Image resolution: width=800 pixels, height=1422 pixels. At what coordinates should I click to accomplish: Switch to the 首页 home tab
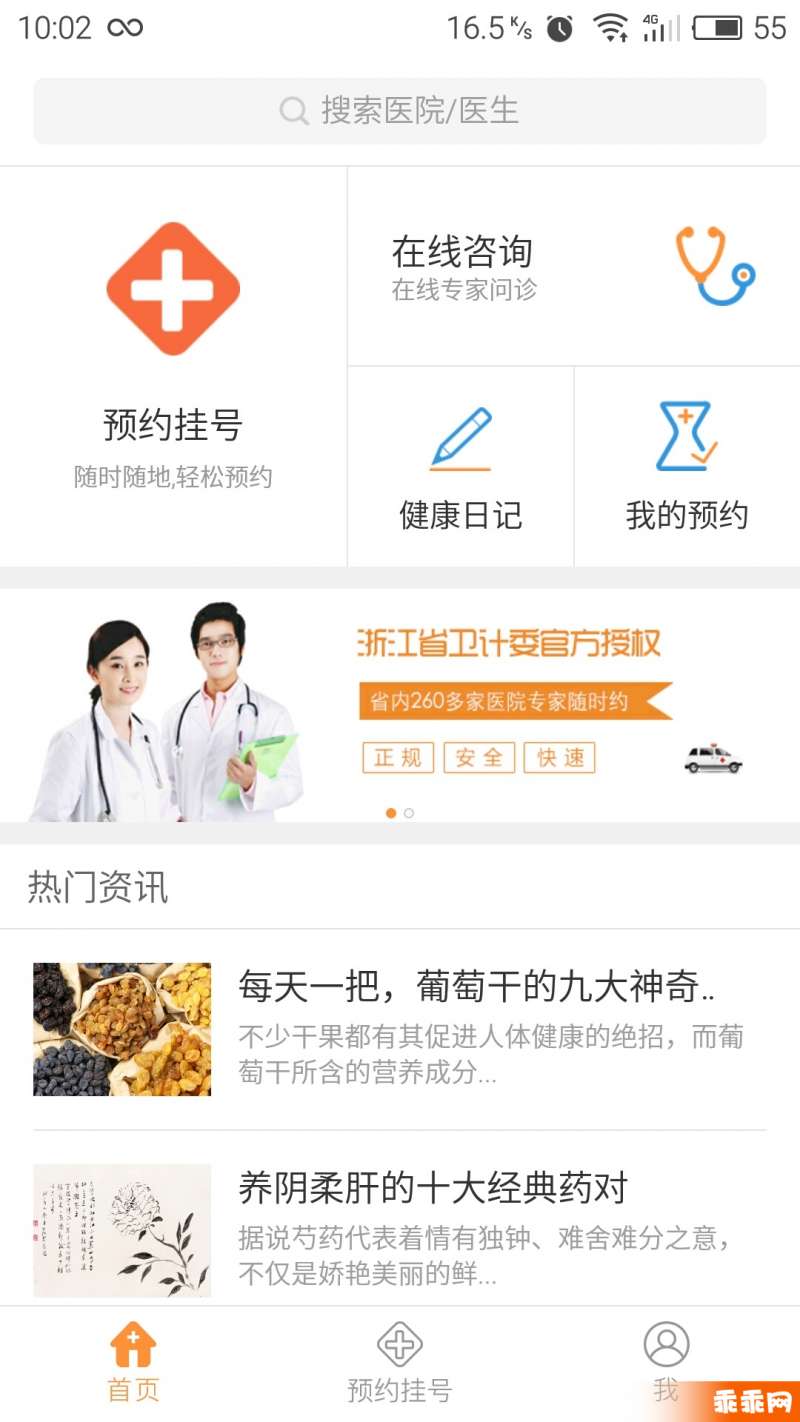pyautogui.click(x=133, y=1363)
